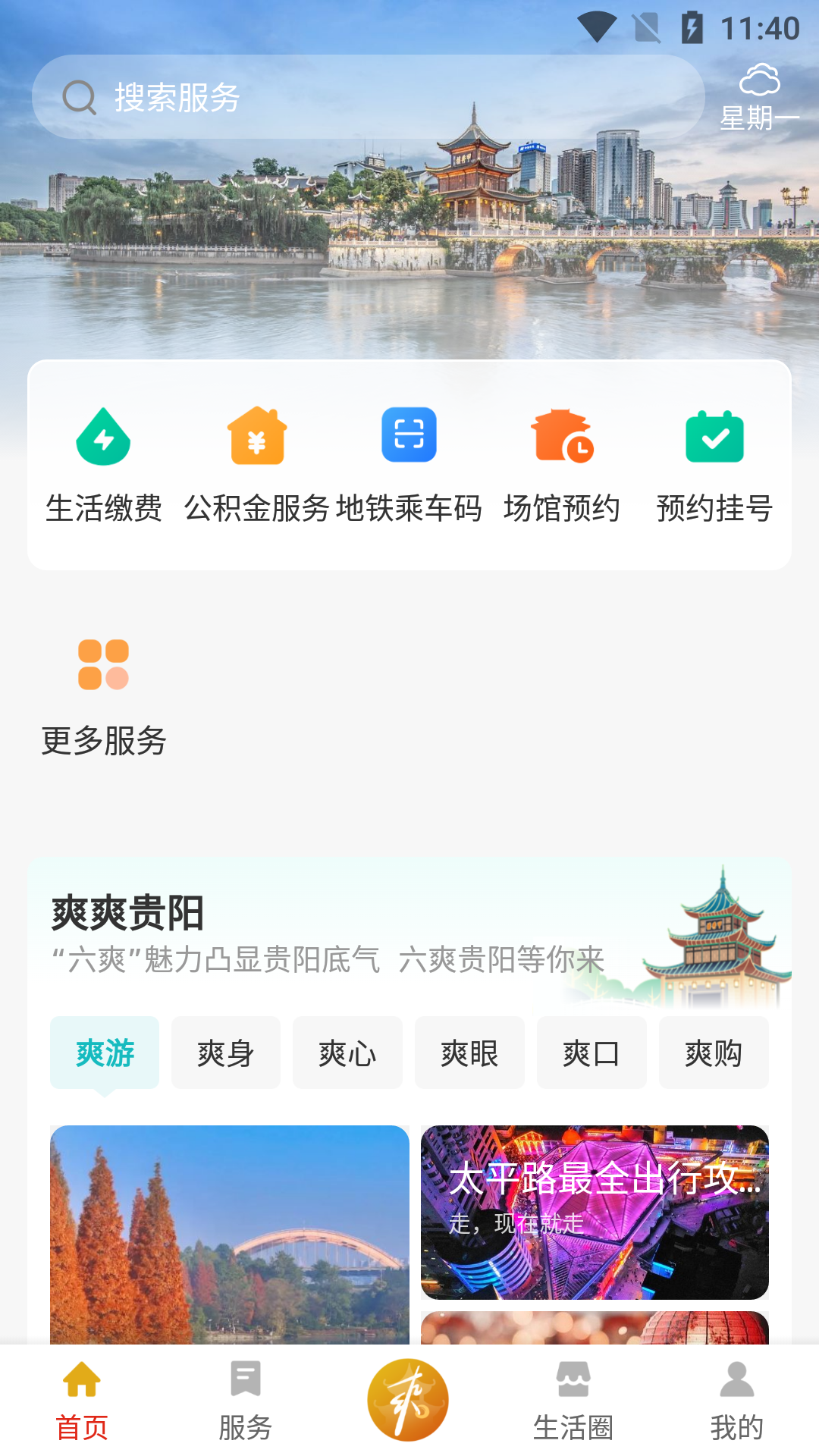Toggle the 爽口 category chip
The width and height of the screenshot is (819, 1456).
[x=591, y=1053]
